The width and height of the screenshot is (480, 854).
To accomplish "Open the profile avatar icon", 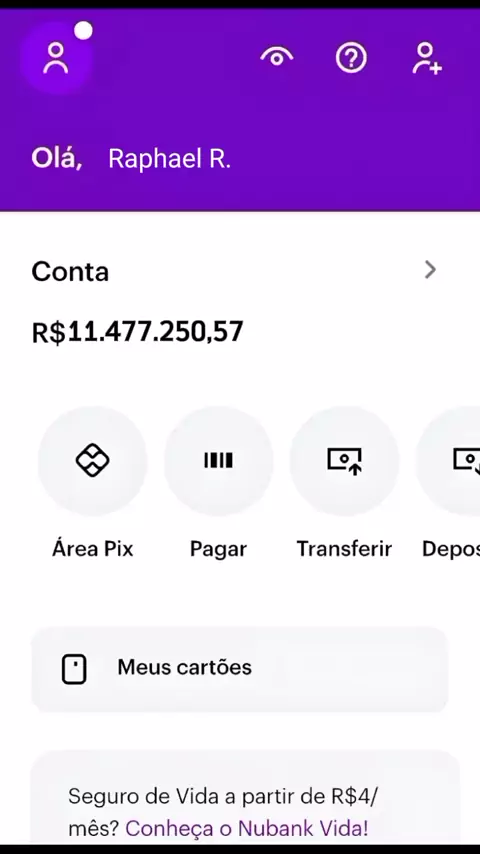I will 56,58.
